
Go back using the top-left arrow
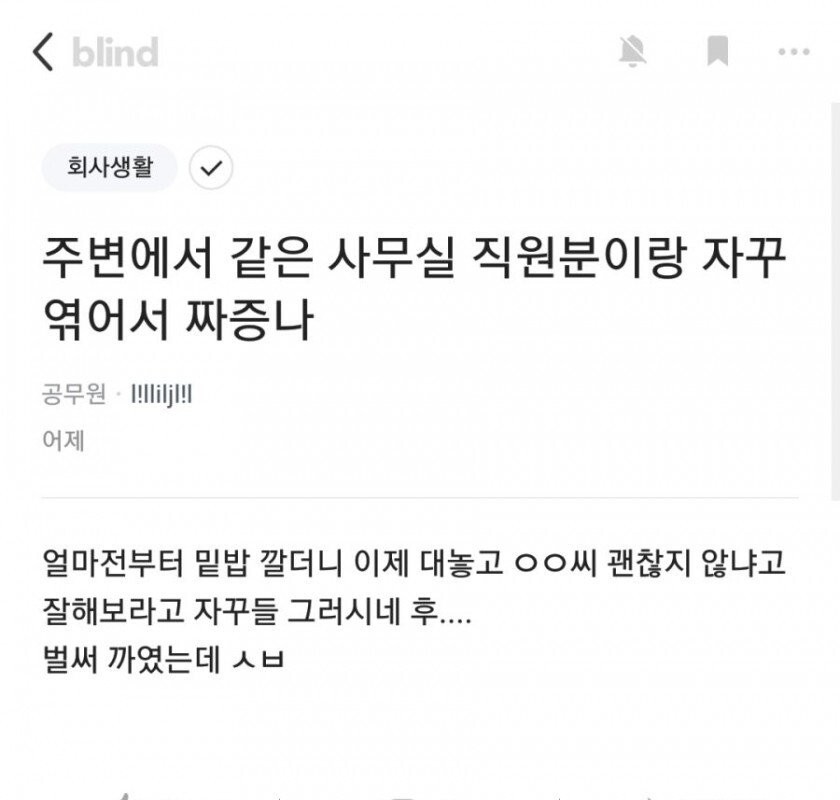click(42, 51)
